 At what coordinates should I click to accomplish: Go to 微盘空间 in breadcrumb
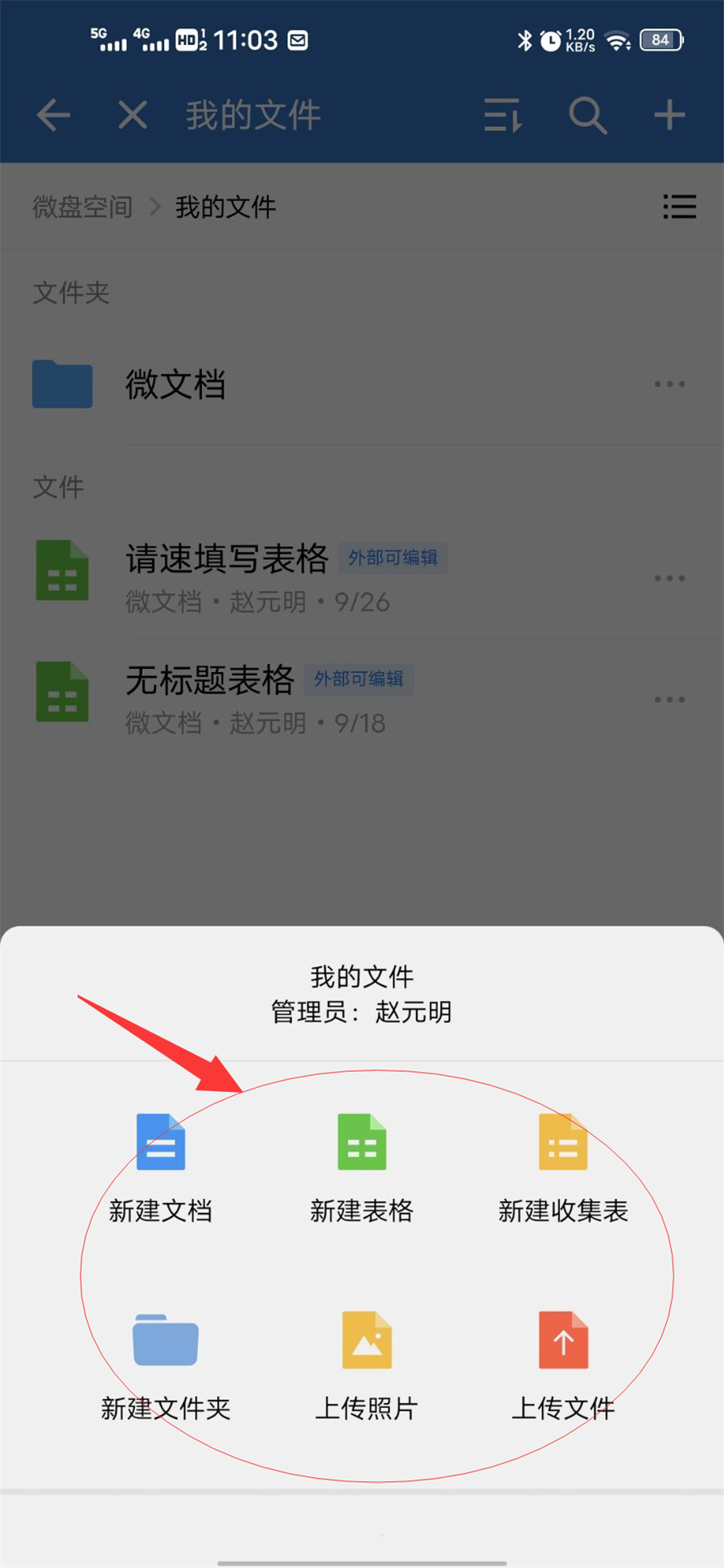(x=82, y=207)
